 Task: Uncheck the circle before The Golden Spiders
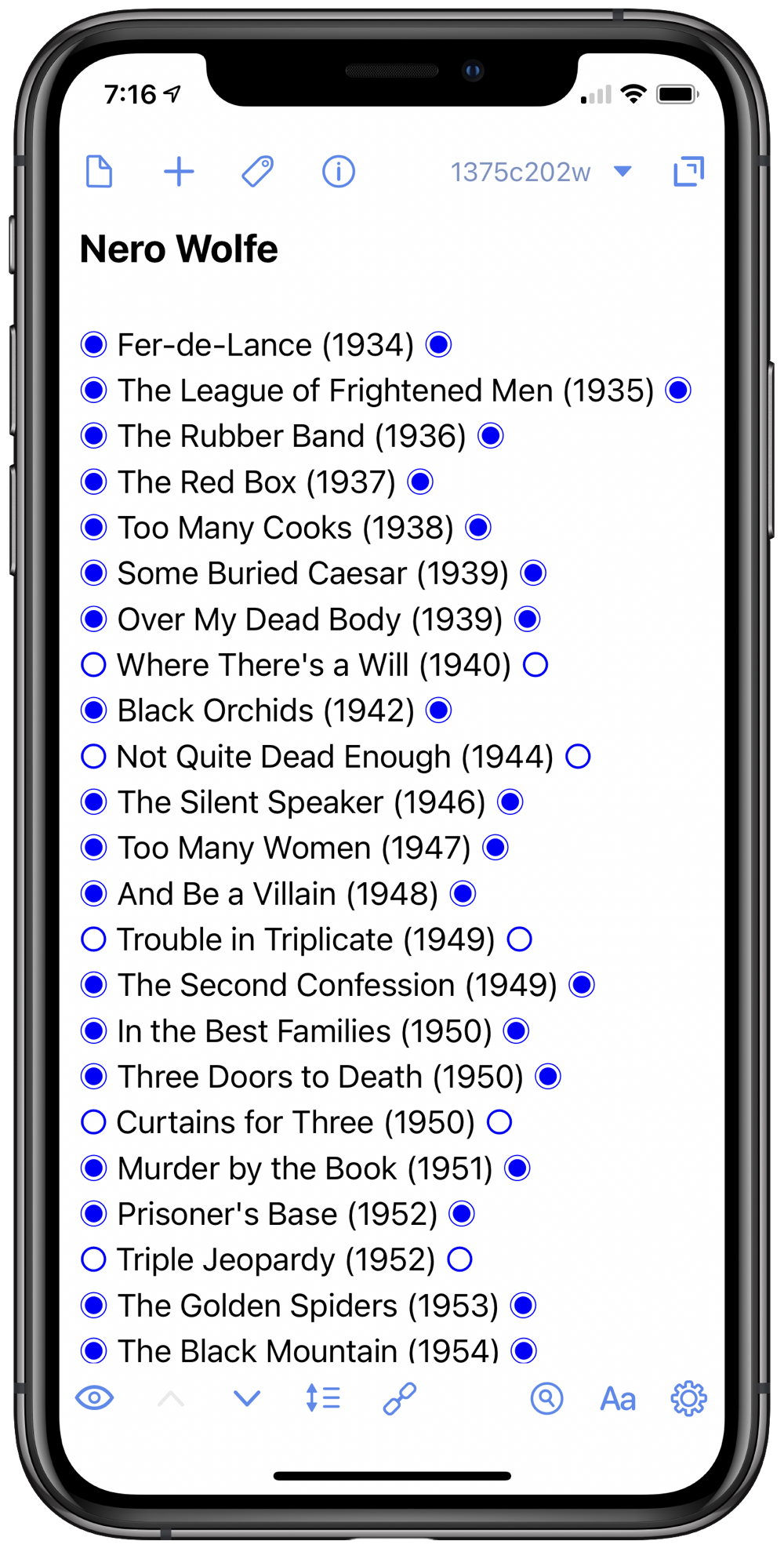click(x=94, y=1306)
